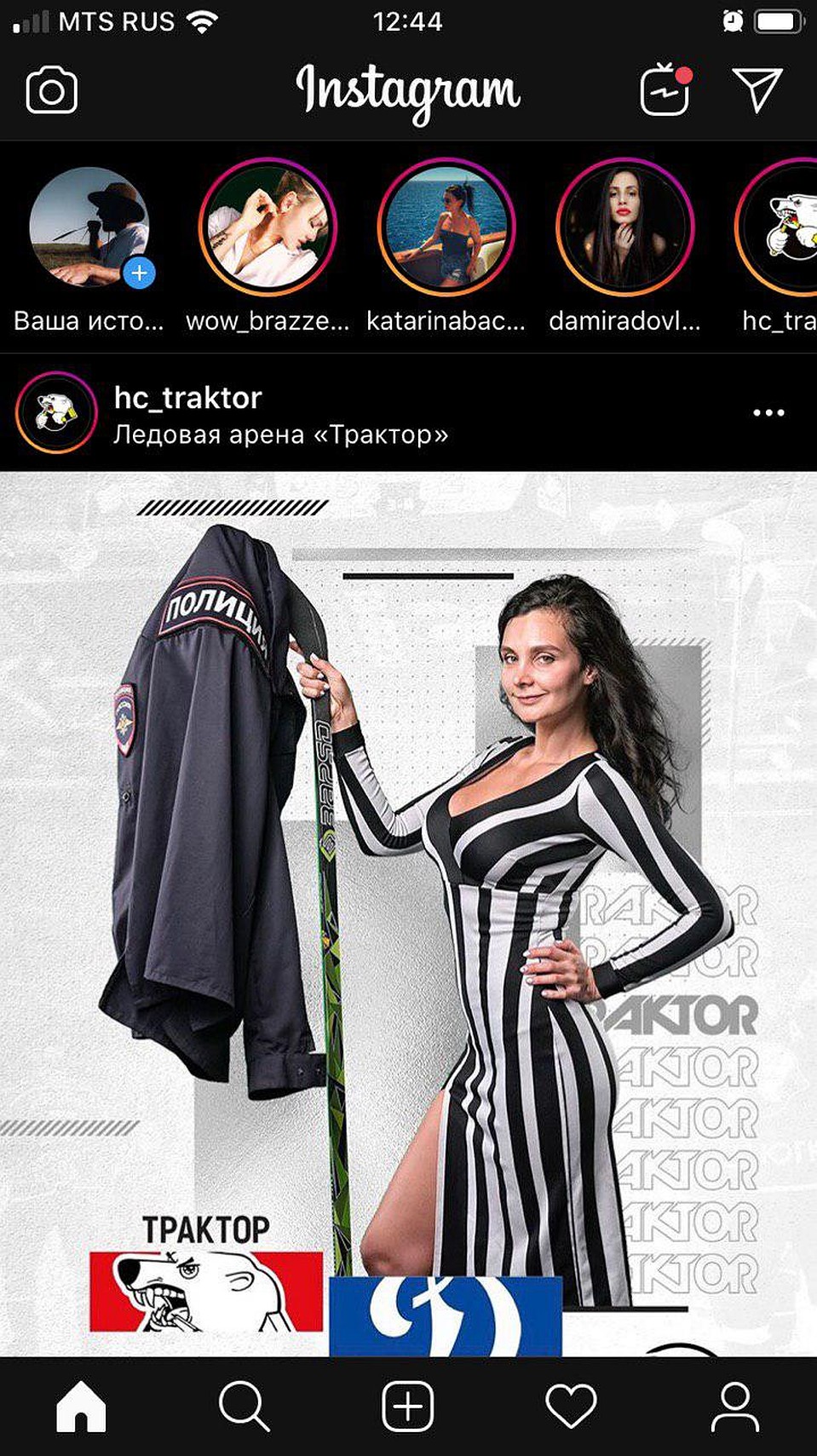Create a new post with plus tab

click(x=408, y=1407)
